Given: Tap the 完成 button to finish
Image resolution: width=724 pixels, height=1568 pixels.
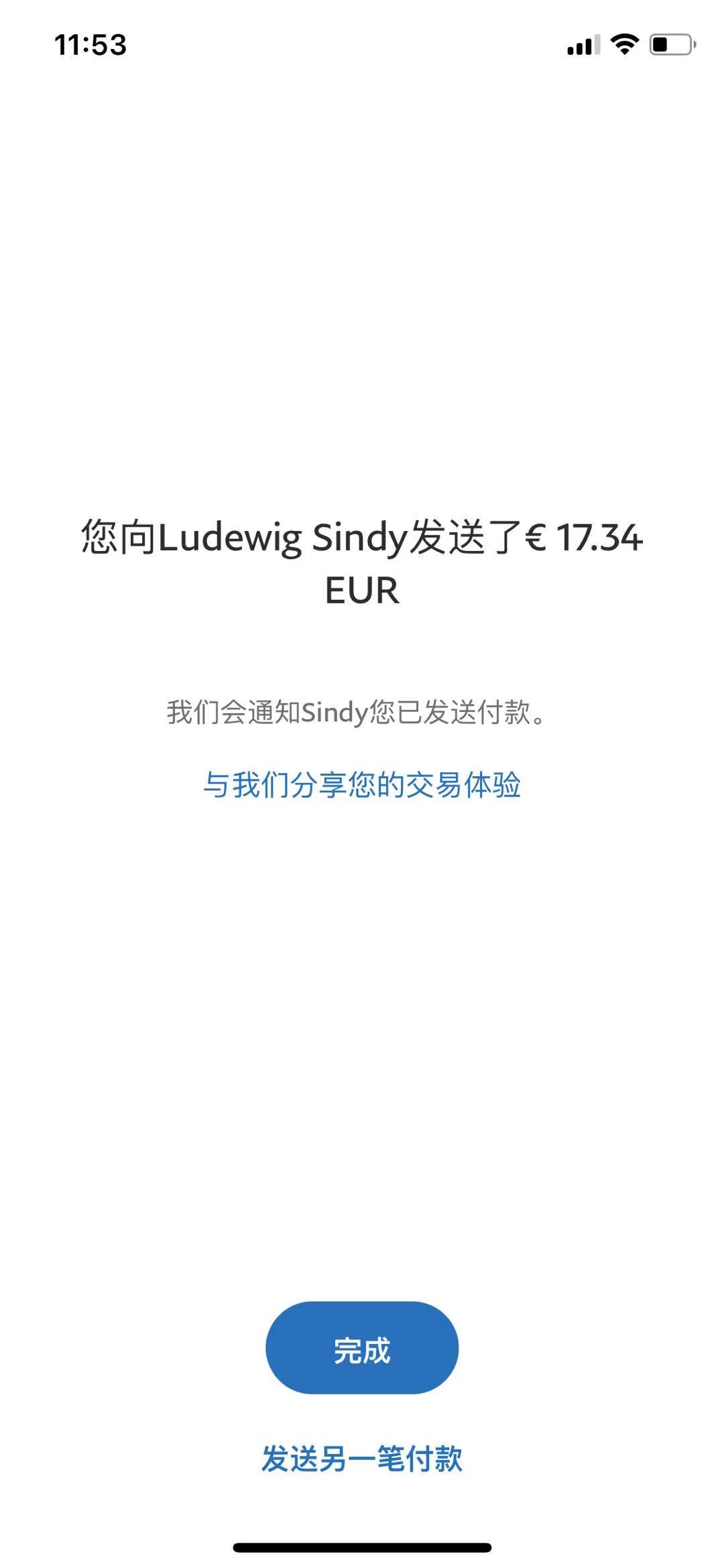Looking at the screenshot, I should tap(362, 1350).
